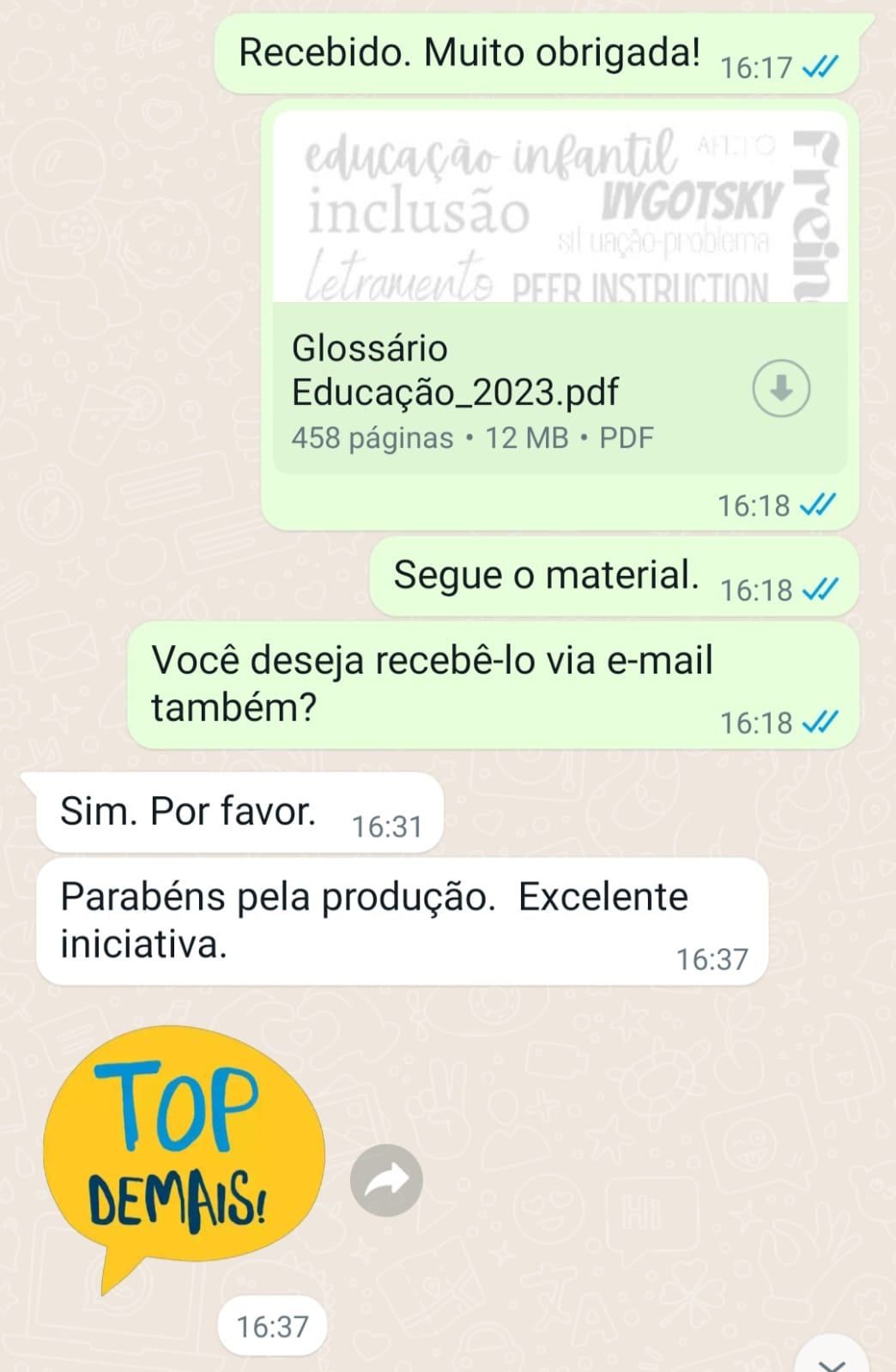Open the Top Demais sticker

click(183, 1150)
